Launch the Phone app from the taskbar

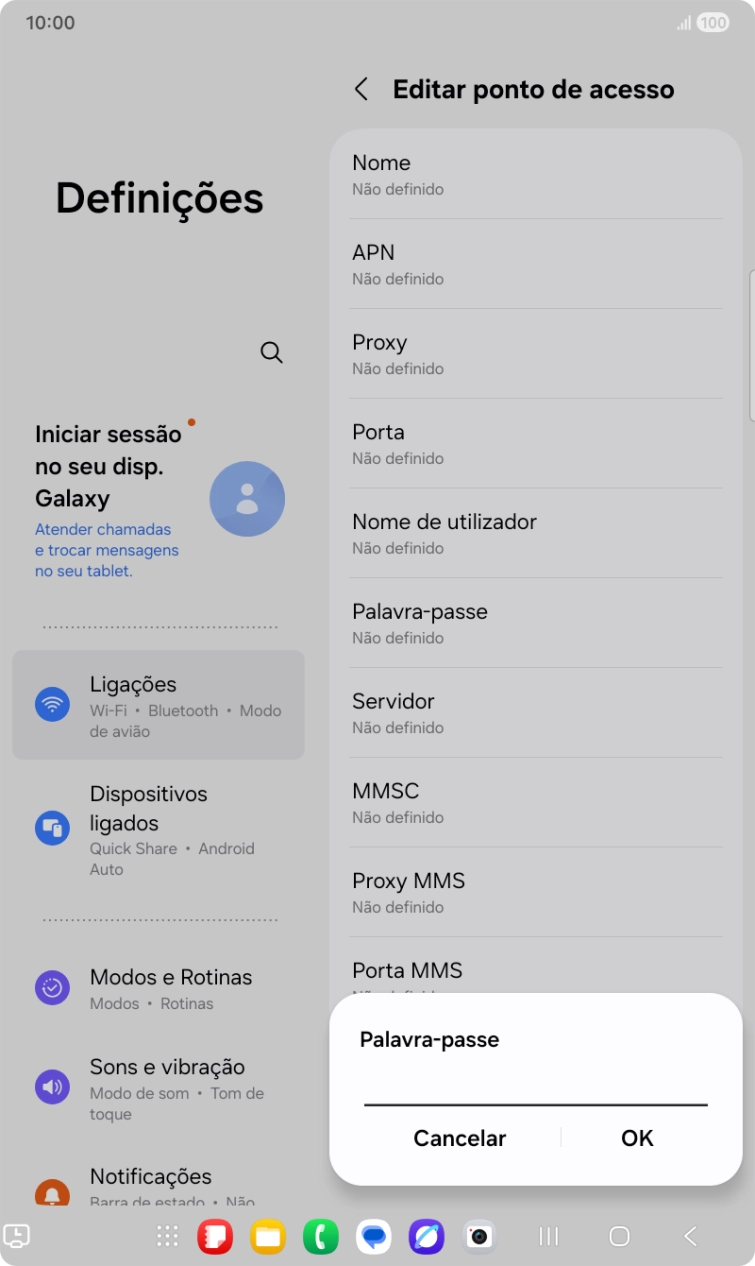click(320, 1237)
